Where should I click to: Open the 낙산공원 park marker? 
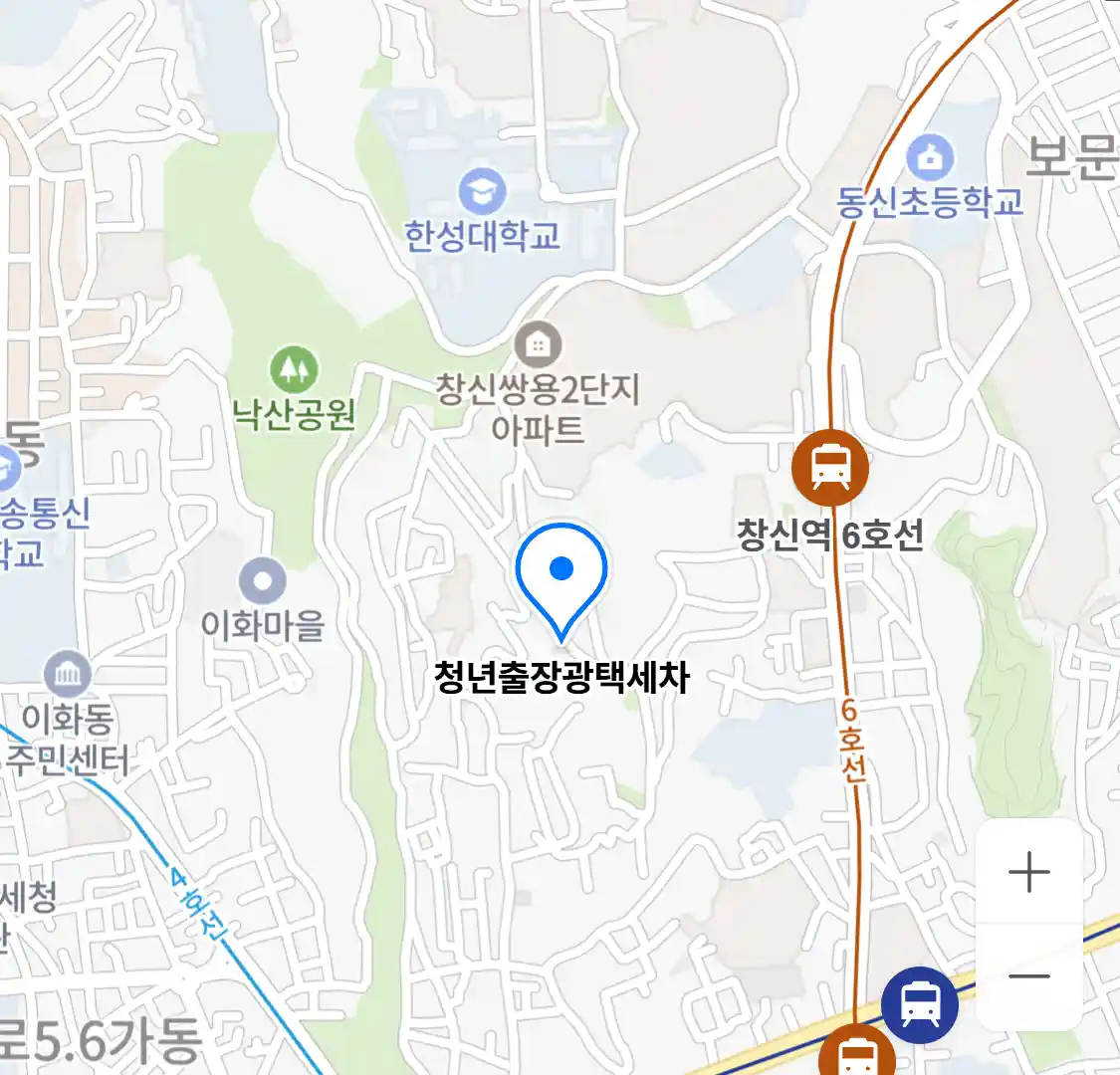[294, 370]
